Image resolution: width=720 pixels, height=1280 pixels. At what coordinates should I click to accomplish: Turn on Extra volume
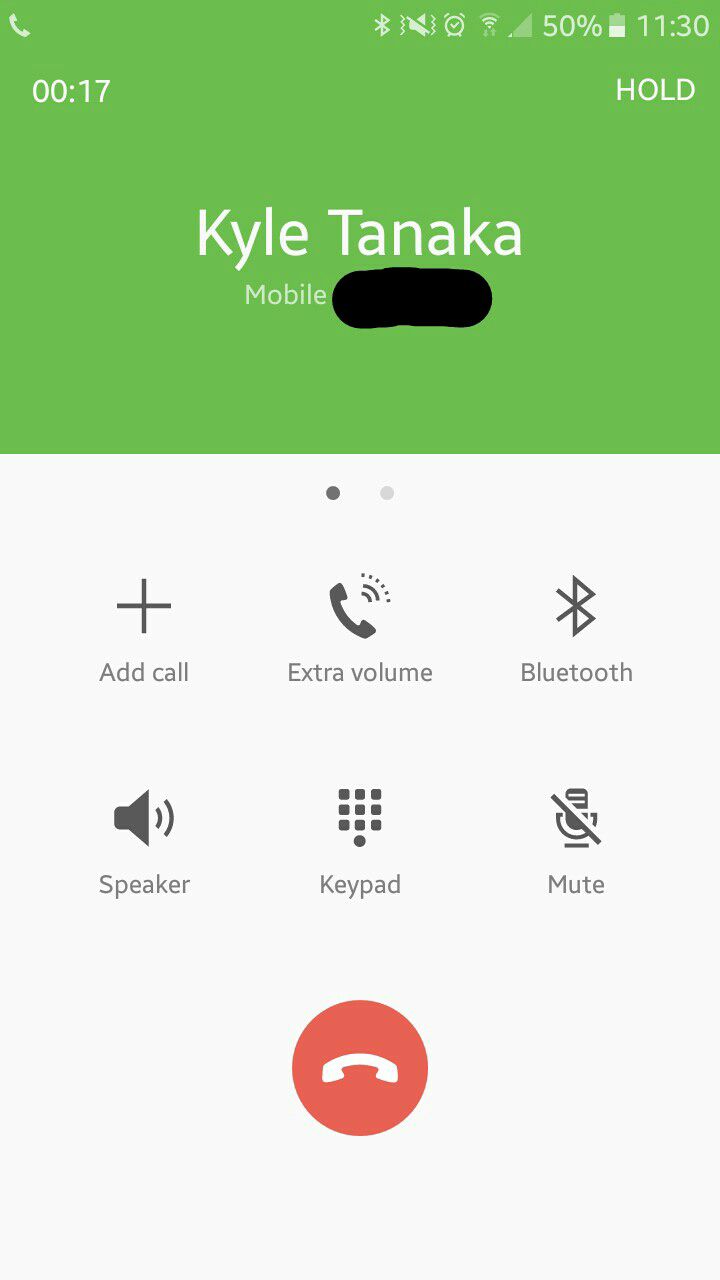pos(360,630)
